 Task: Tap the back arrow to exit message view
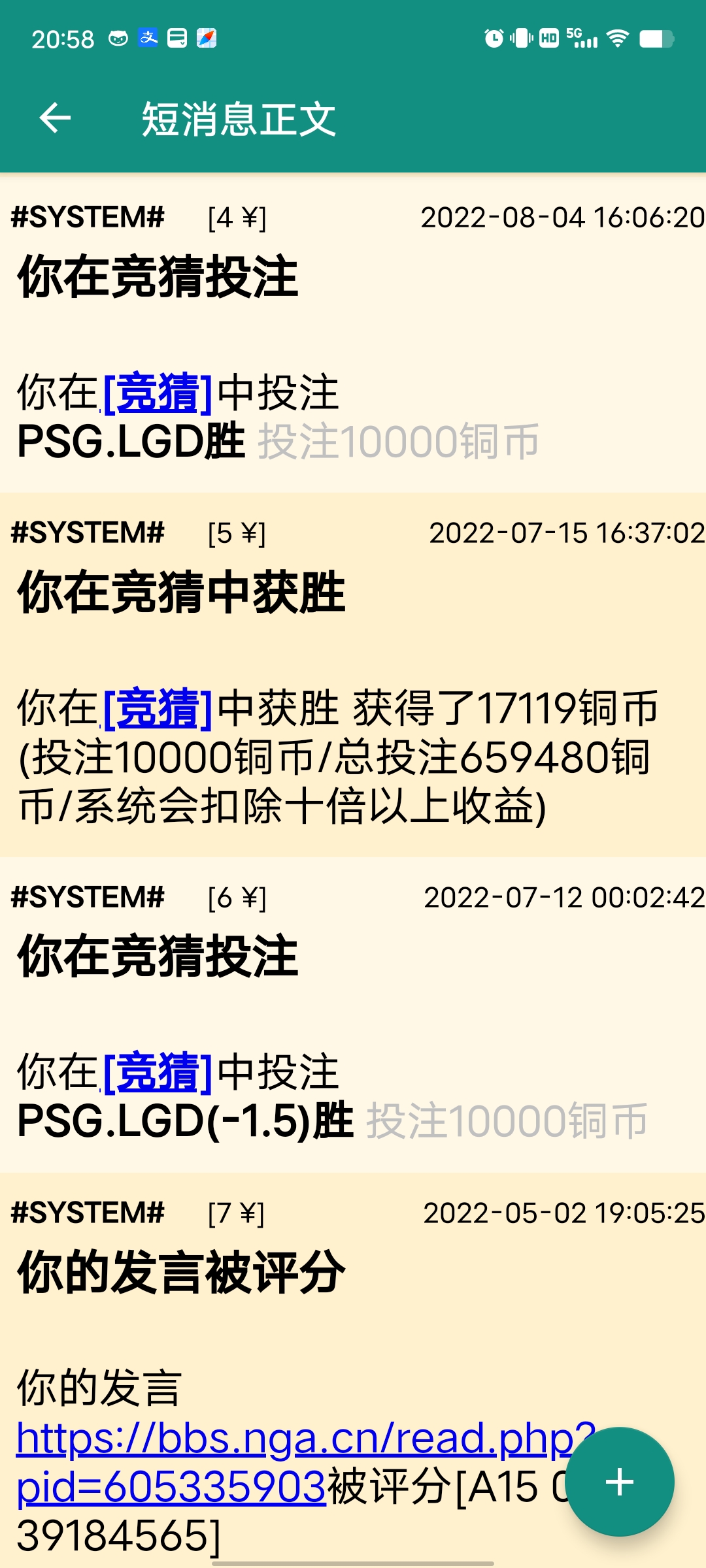tap(55, 119)
